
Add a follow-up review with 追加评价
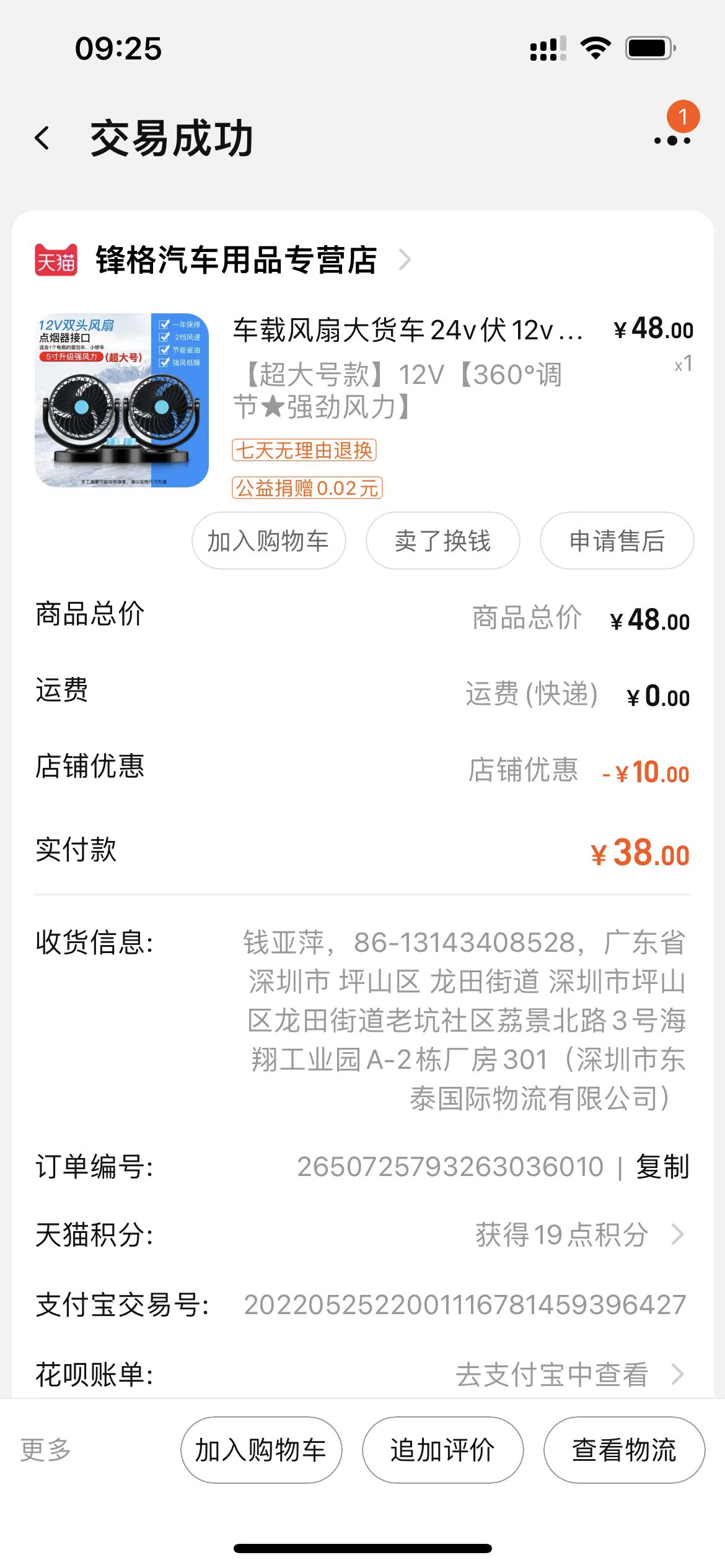click(x=442, y=1450)
